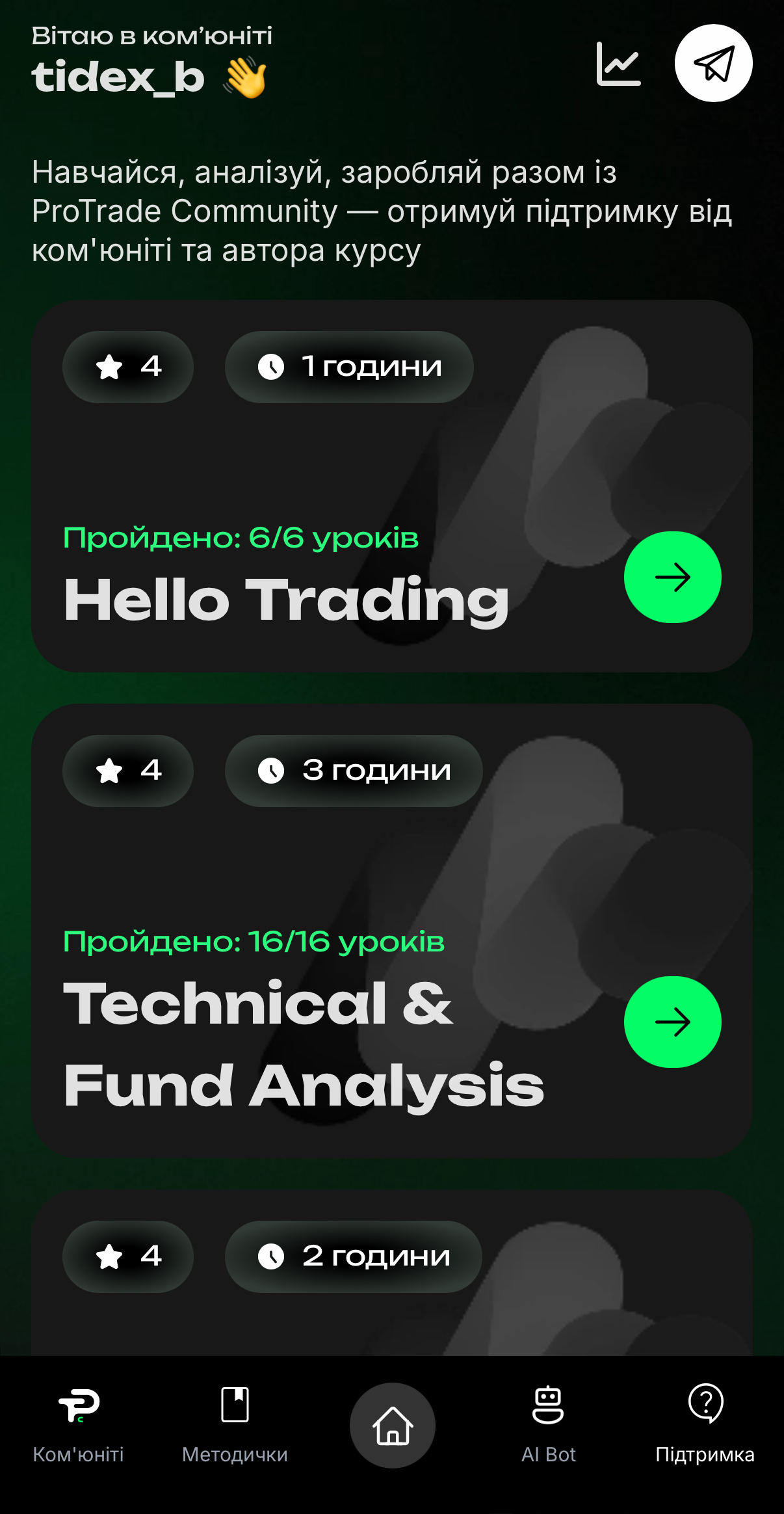The width and height of the screenshot is (784, 1514).
Task: Switch to the Ком'юніті tab
Action: (x=79, y=1424)
